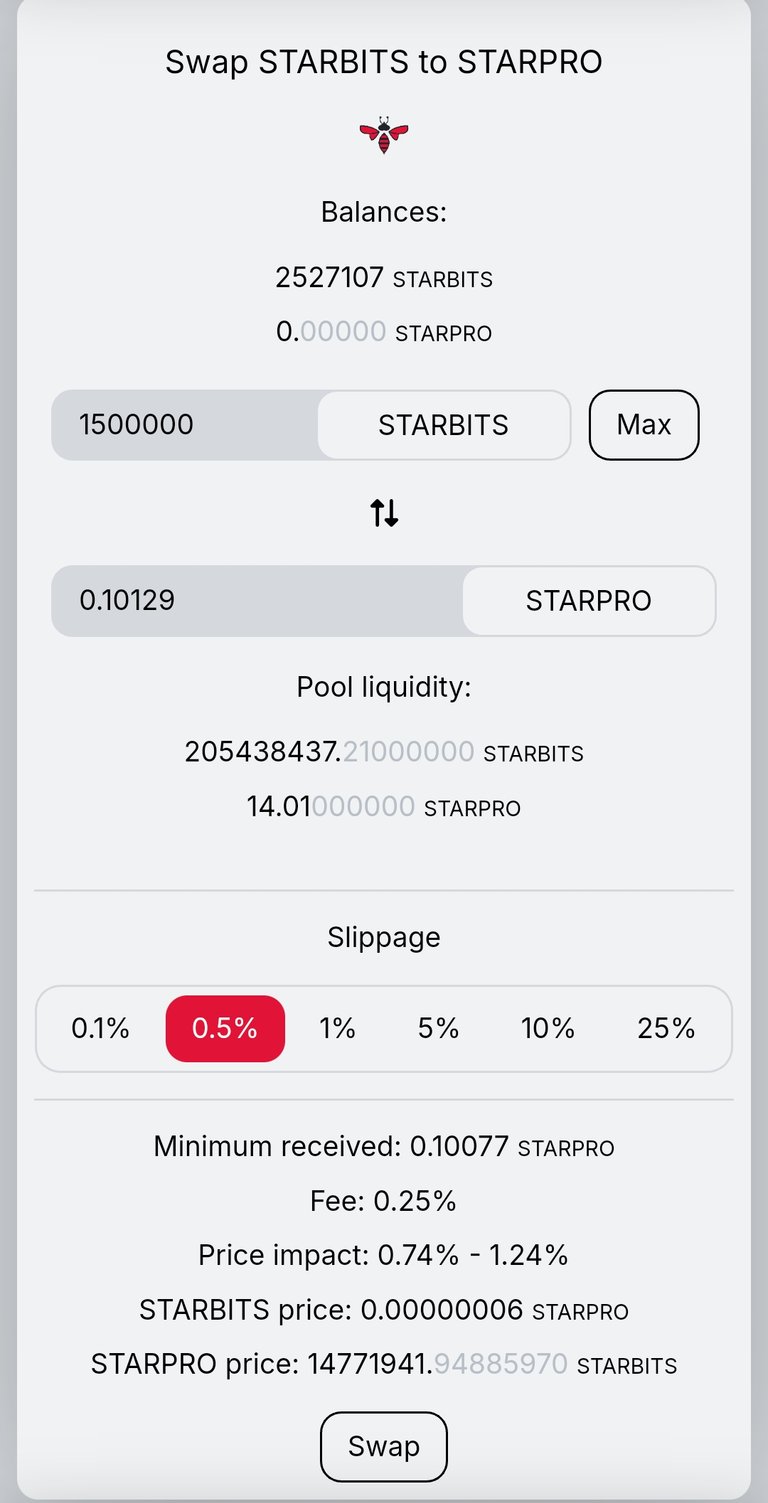Viewport: 768px width, 1503px height.
Task: Open the STARPRO token selector
Action: pos(589,601)
